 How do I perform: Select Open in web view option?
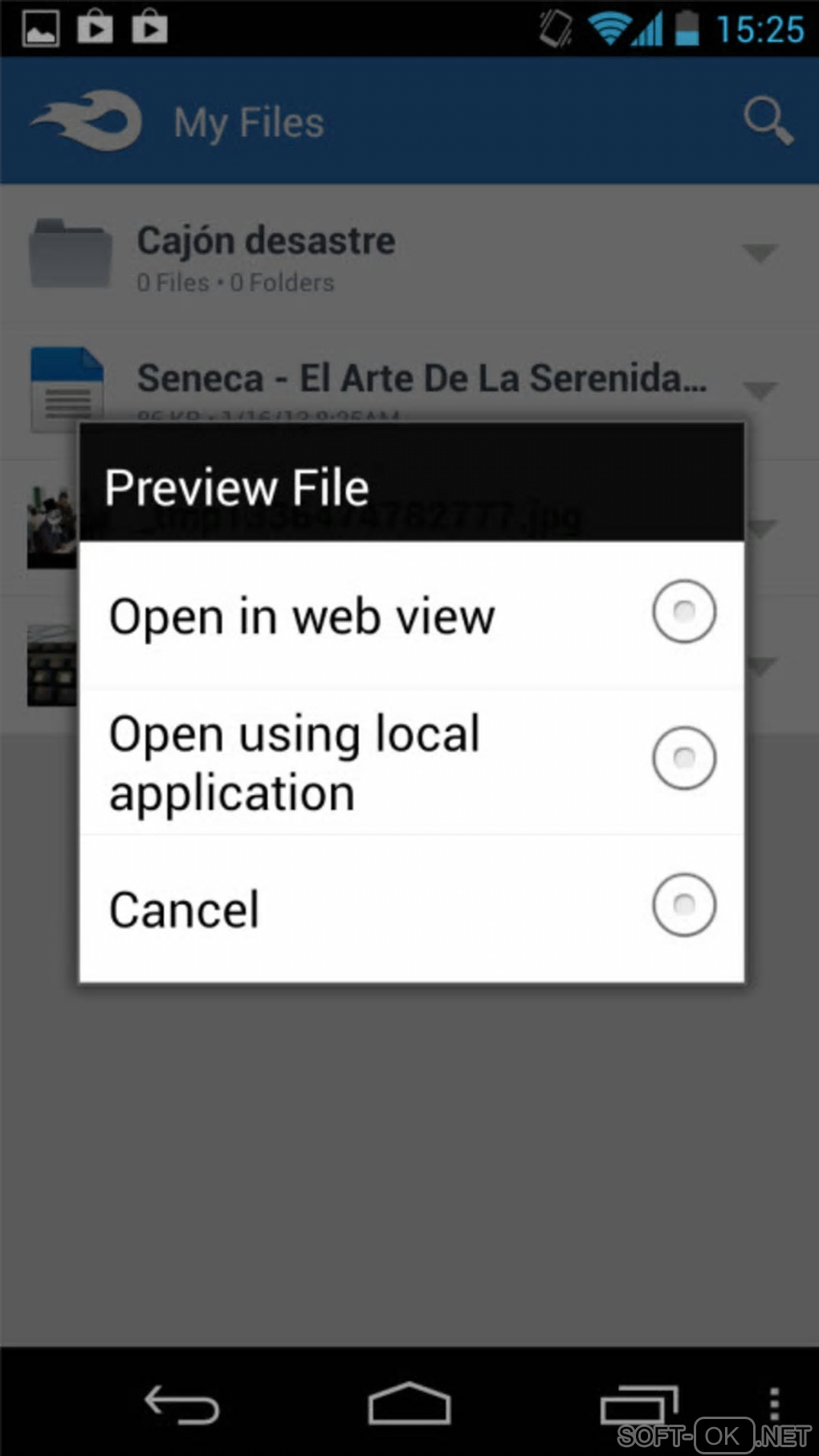pyautogui.click(x=411, y=614)
